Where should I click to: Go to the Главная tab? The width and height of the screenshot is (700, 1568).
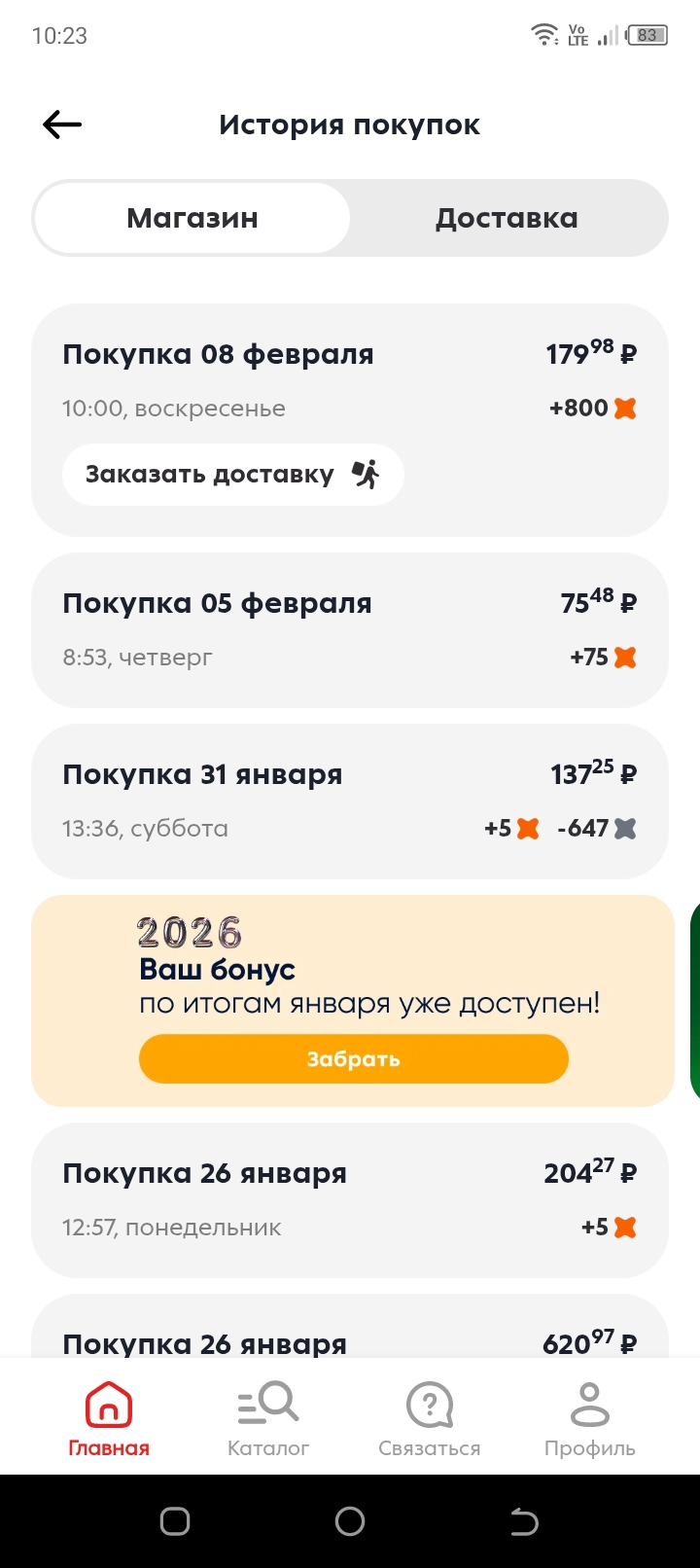point(109,1418)
